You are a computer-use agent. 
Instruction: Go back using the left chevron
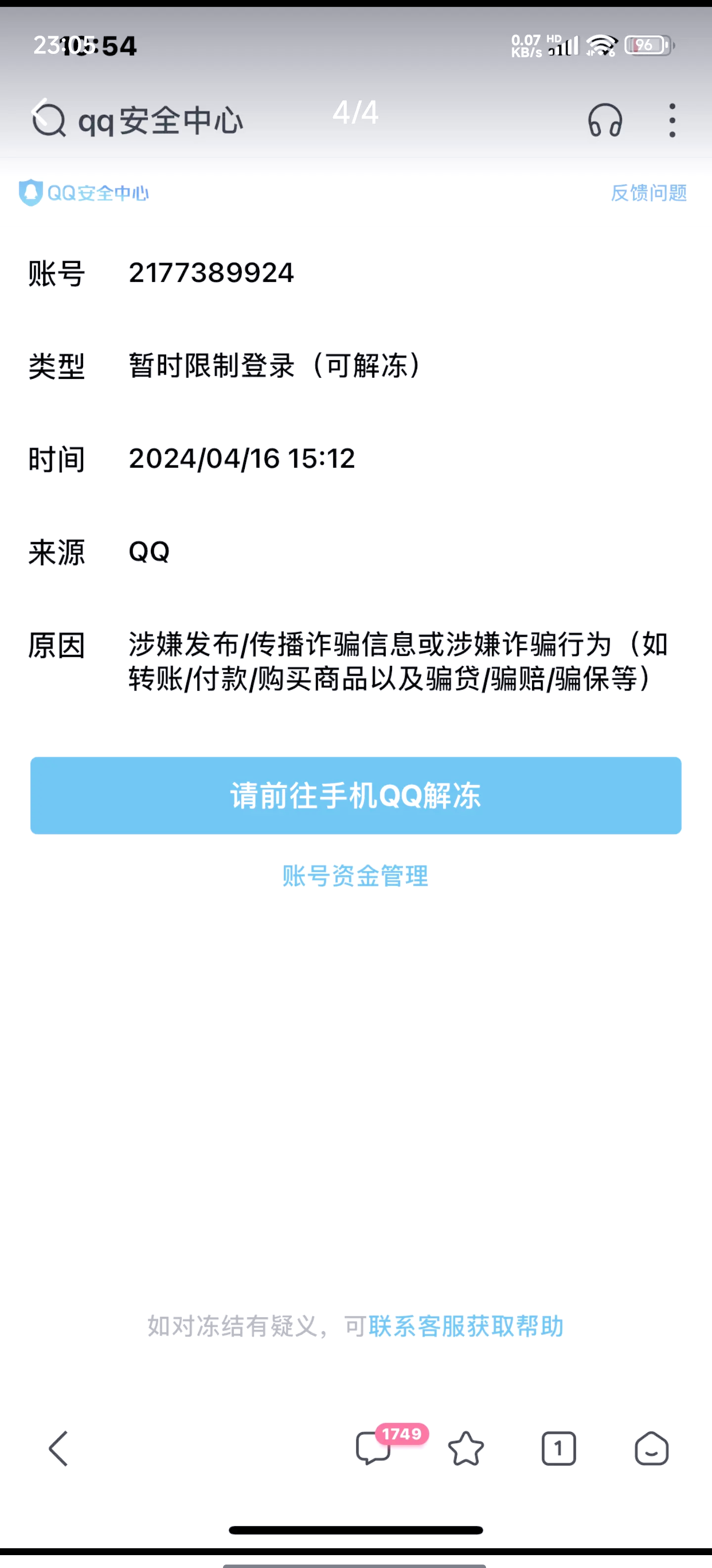[x=59, y=1449]
